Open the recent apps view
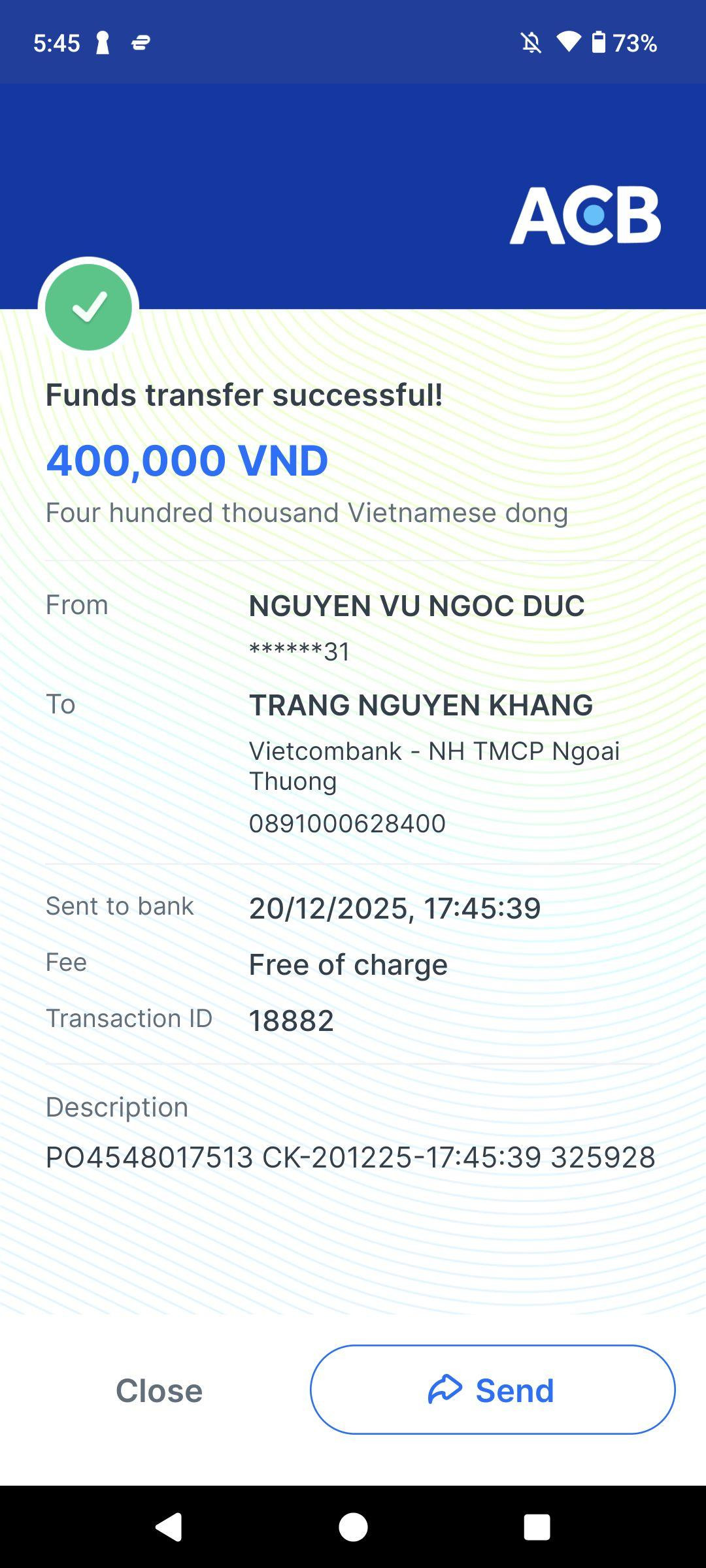Screen dimensions: 706x1568 tap(537, 1527)
